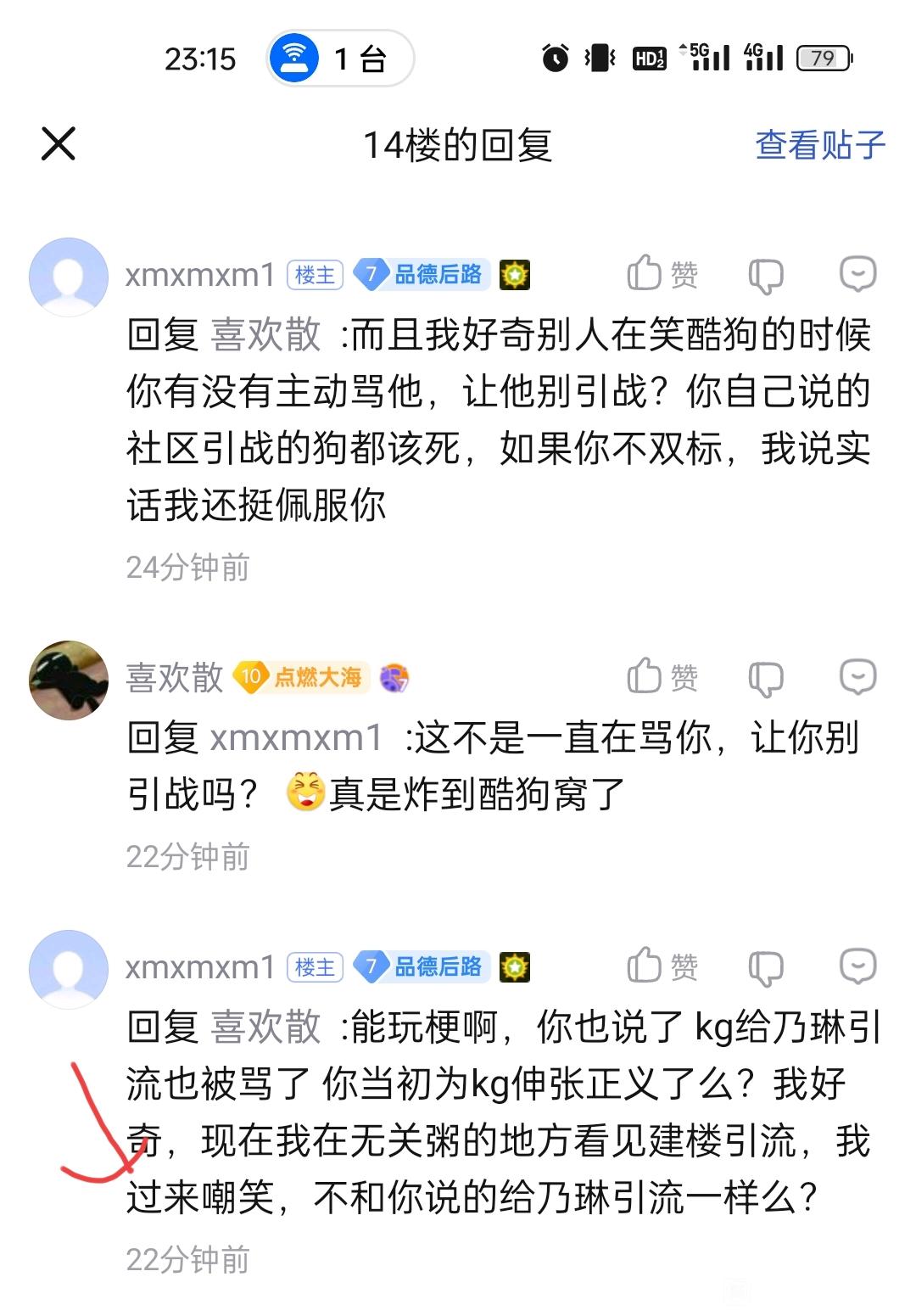
Task: Dislike 喜欢散's reply
Action: click(766, 678)
